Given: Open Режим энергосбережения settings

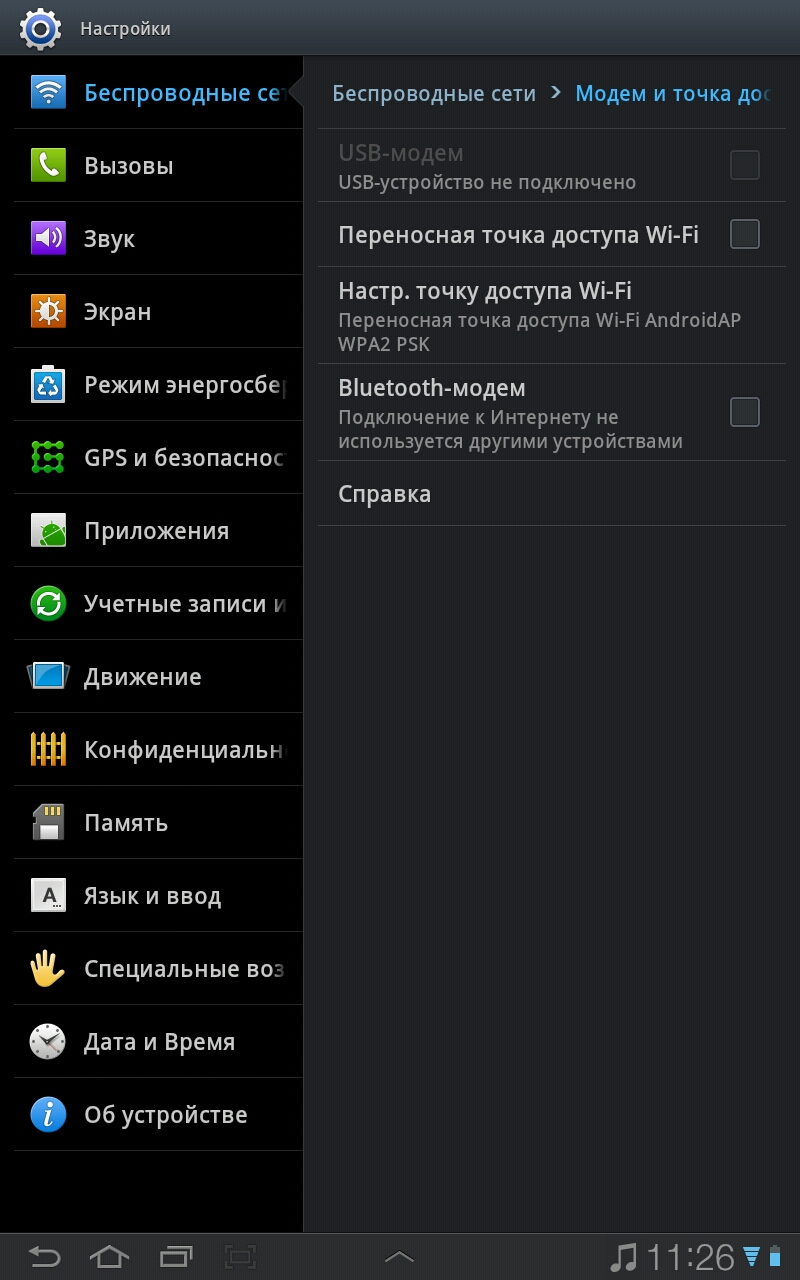Looking at the screenshot, I should pyautogui.click(x=158, y=385).
